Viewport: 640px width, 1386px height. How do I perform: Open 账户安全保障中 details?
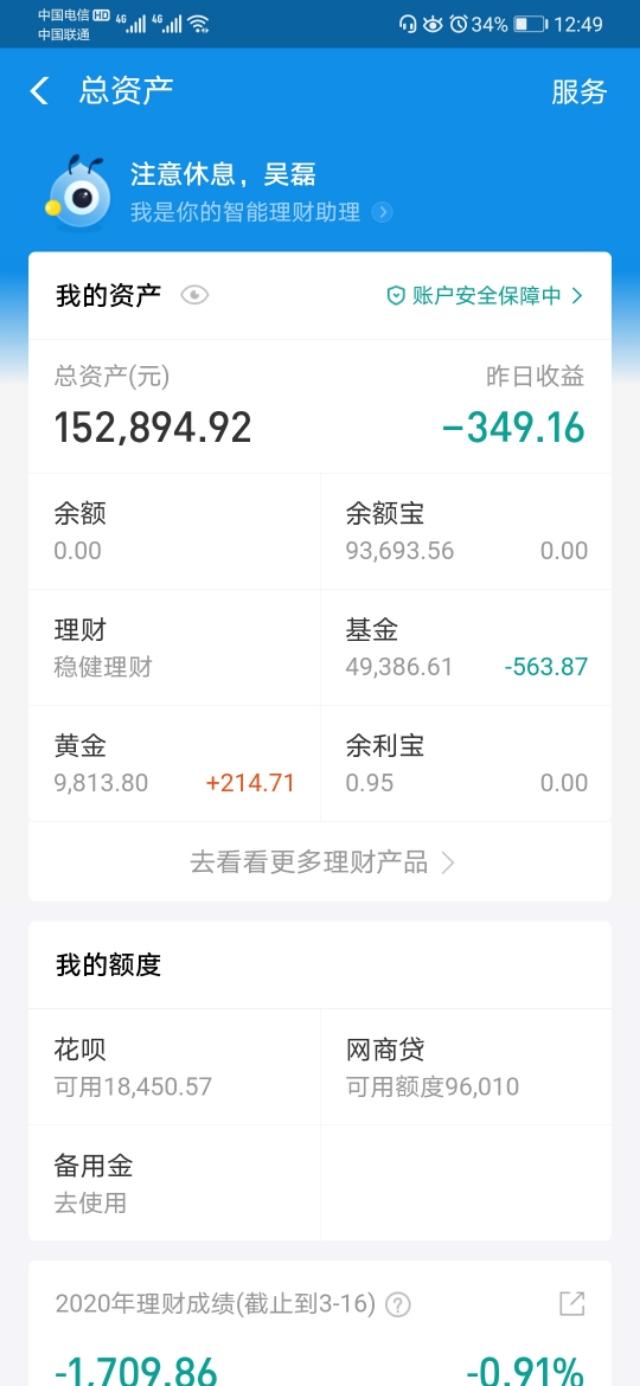click(484, 295)
